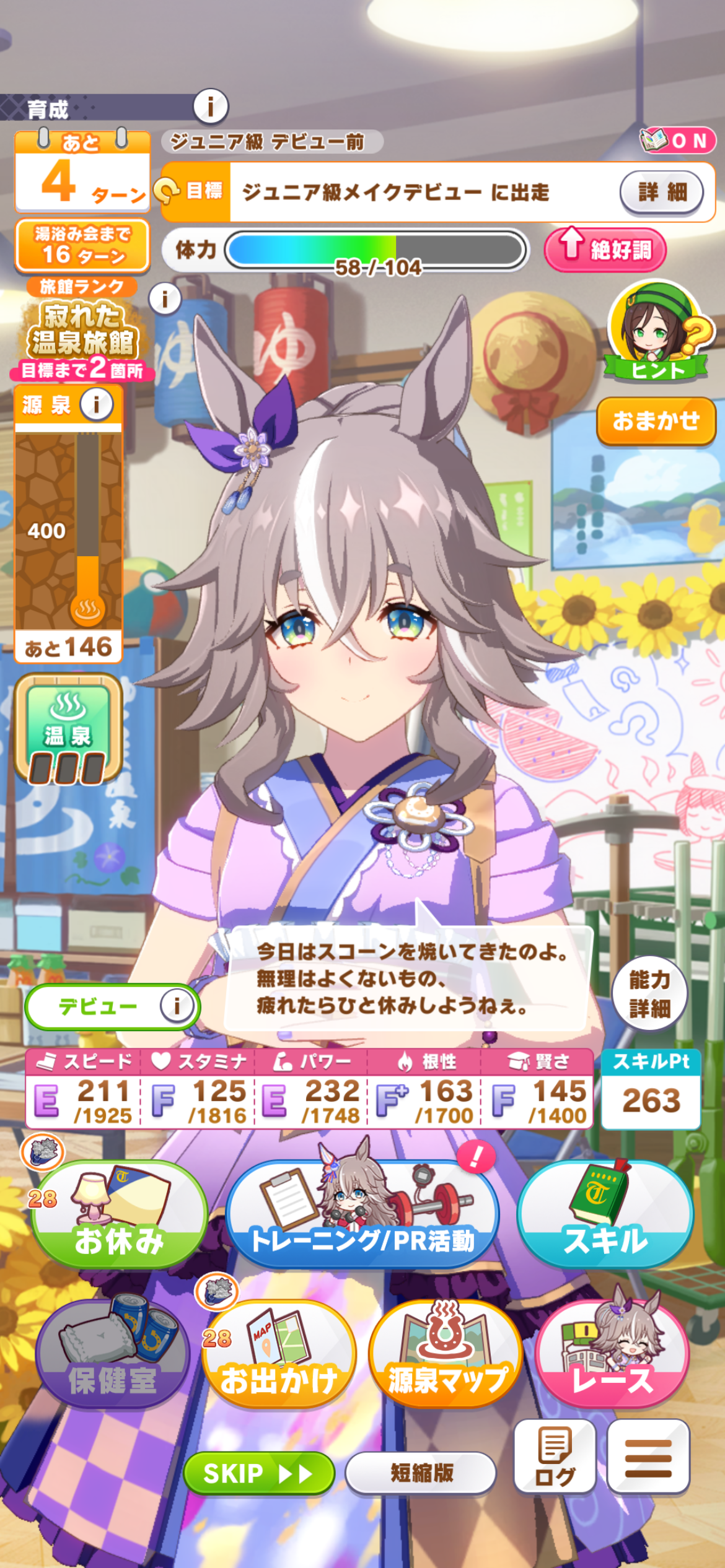Open the ヒント hint character
The width and height of the screenshot is (725, 1568).
coord(657,331)
